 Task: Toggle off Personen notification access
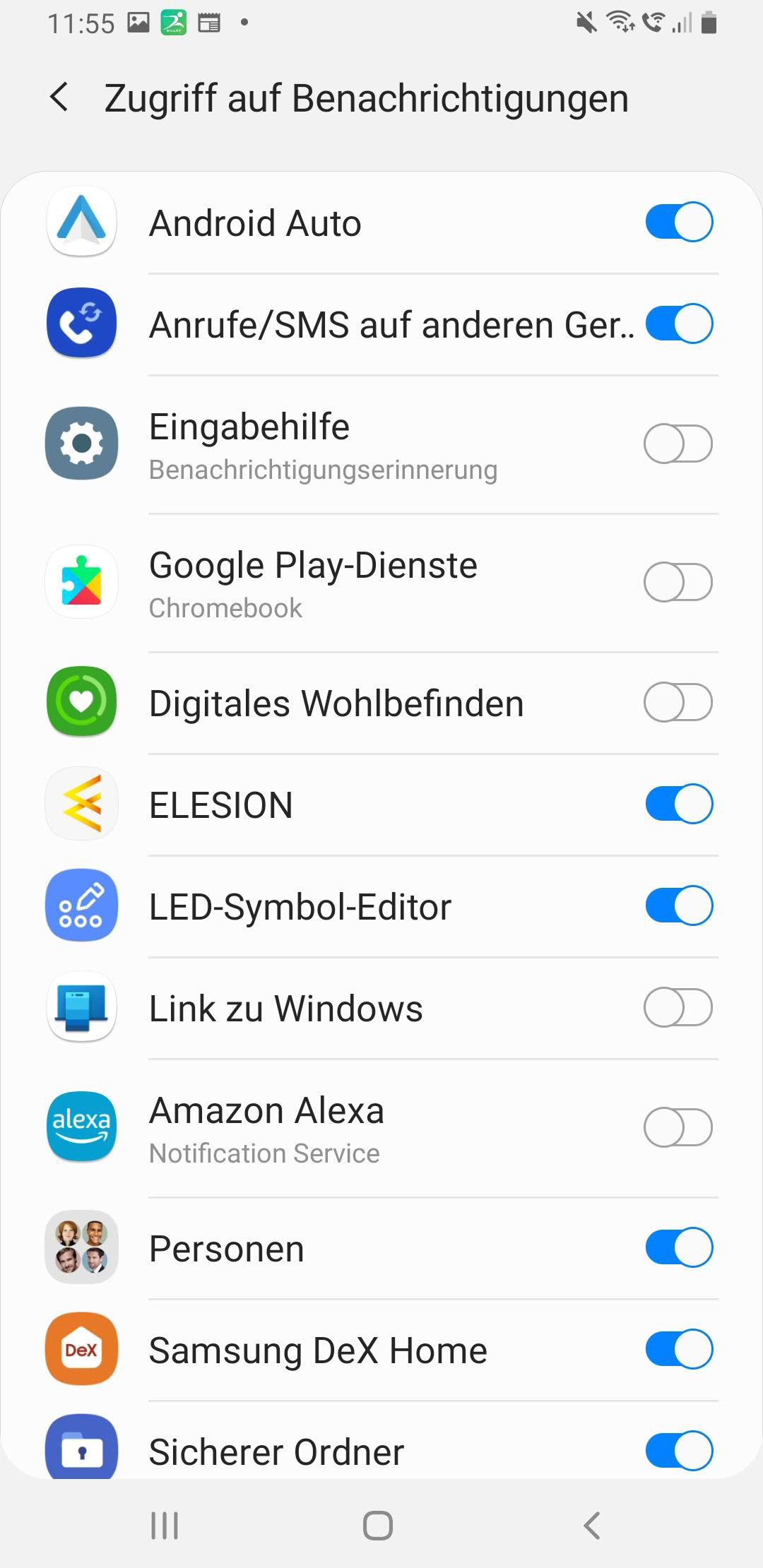click(678, 1248)
